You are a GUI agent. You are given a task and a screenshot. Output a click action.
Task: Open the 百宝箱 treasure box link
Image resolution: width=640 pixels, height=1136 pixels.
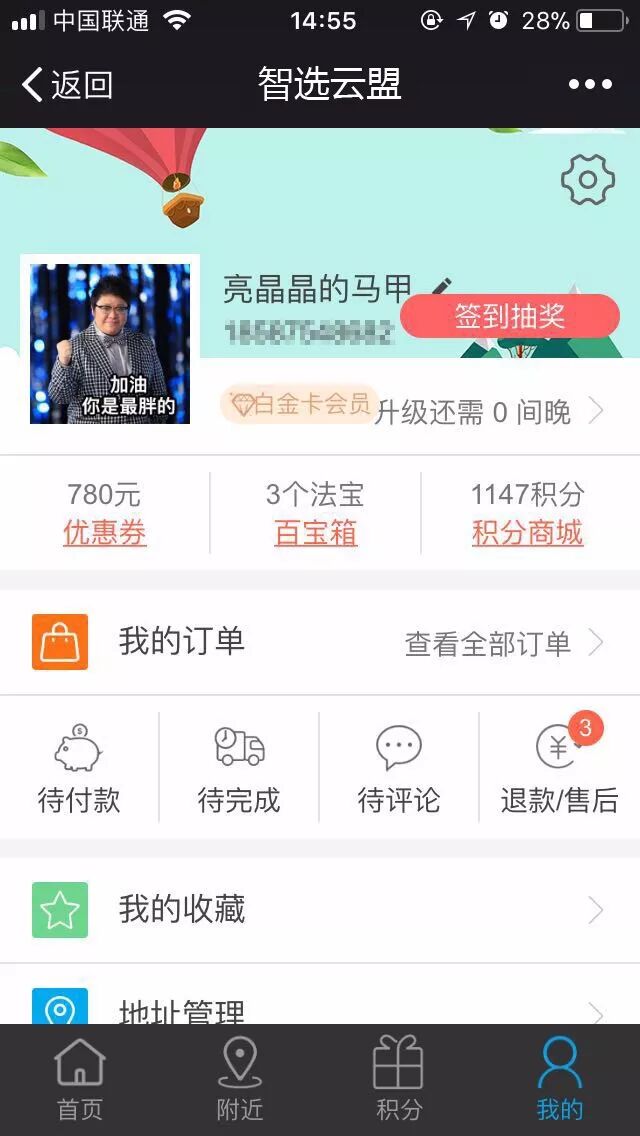(315, 533)
